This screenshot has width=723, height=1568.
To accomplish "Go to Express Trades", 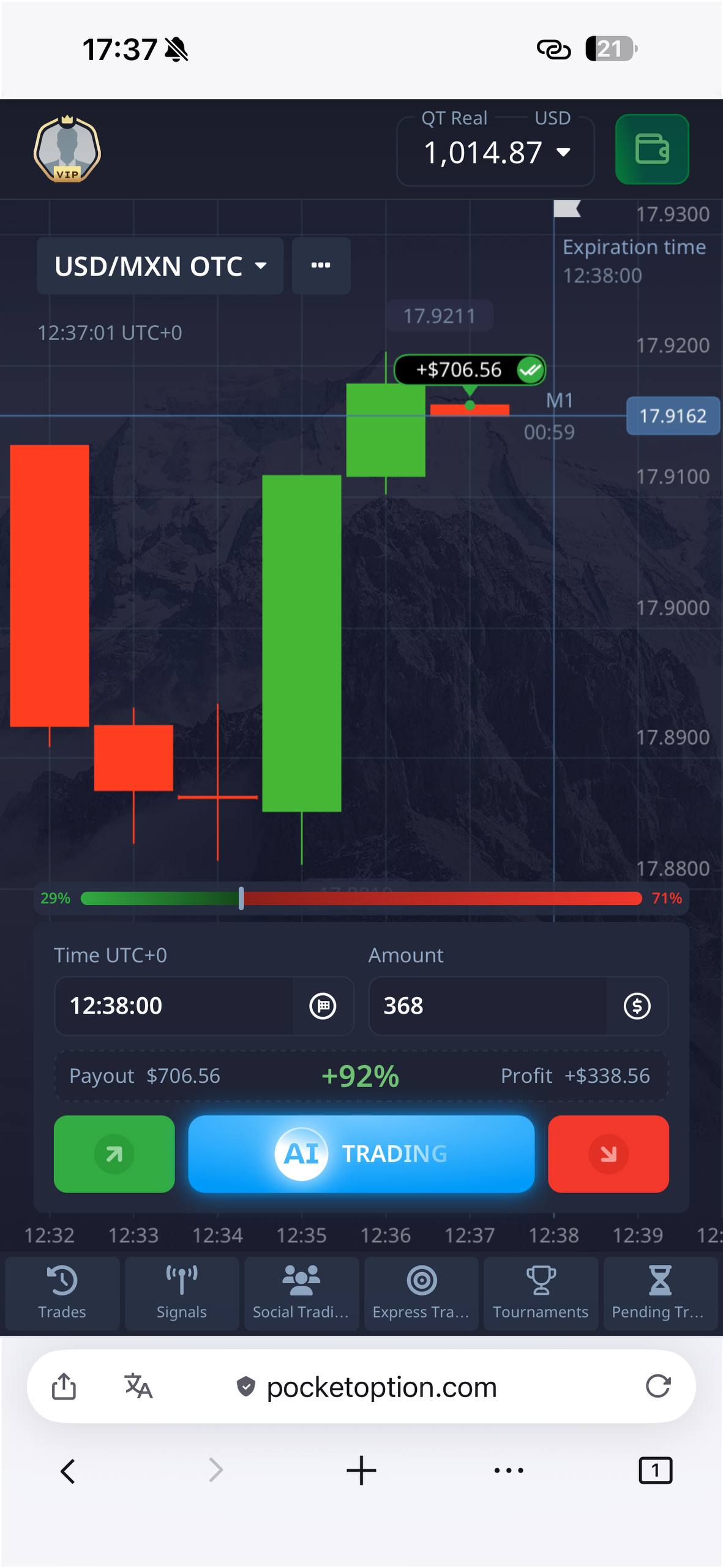I will pos(421,1293).
